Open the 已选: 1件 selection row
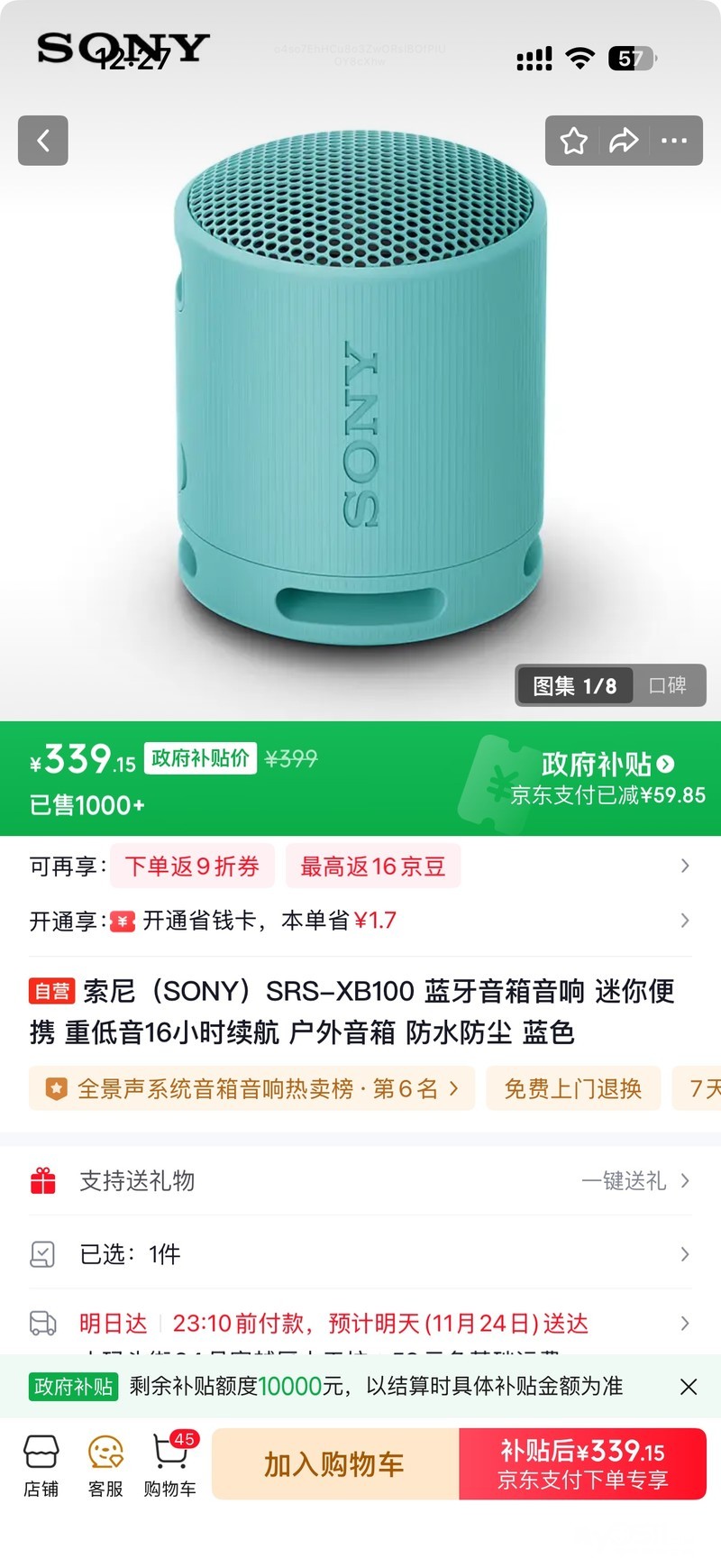The image size is (721, 1568). tap(360, 1254)
